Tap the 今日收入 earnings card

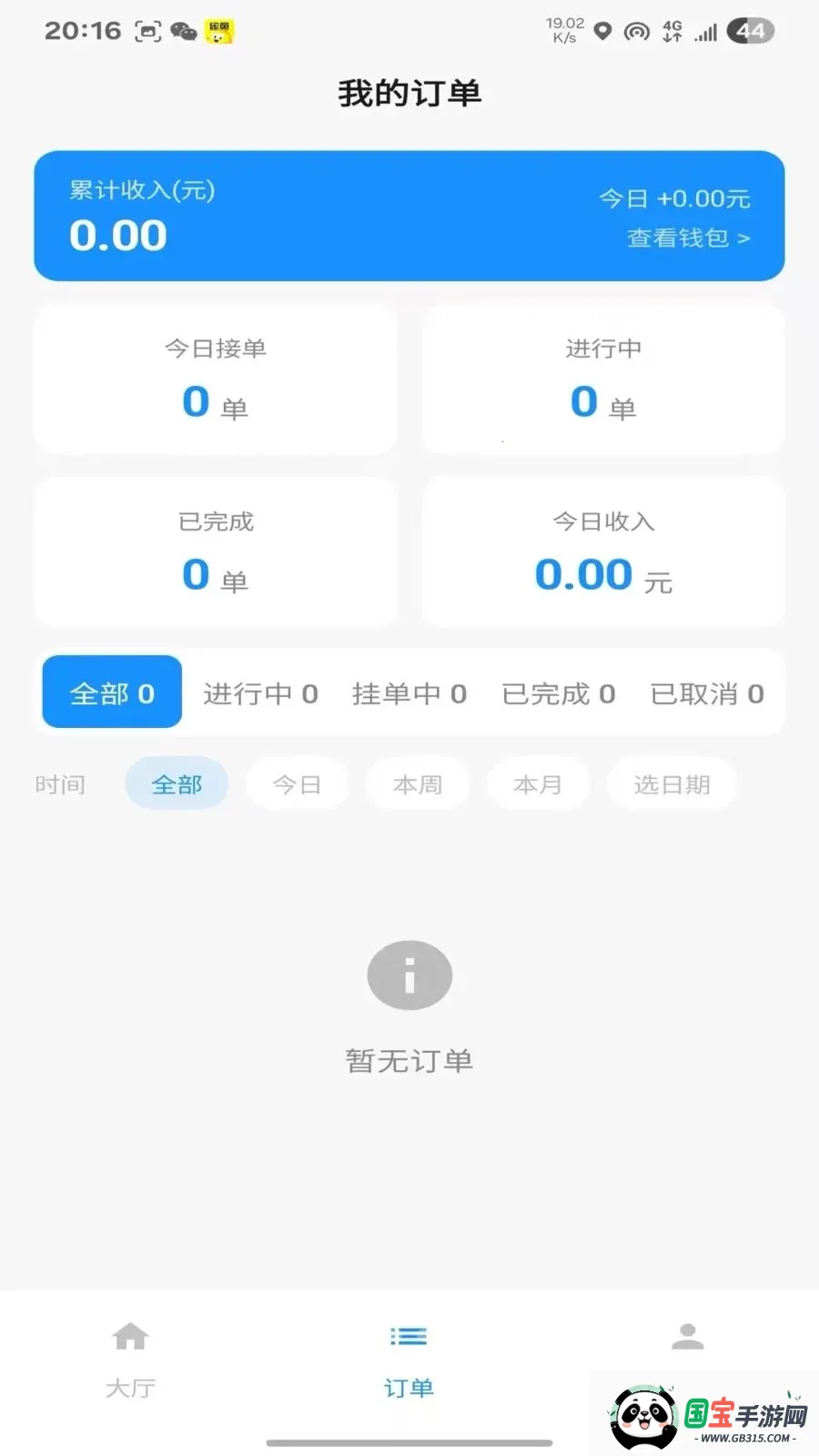(x=603, y=551)
